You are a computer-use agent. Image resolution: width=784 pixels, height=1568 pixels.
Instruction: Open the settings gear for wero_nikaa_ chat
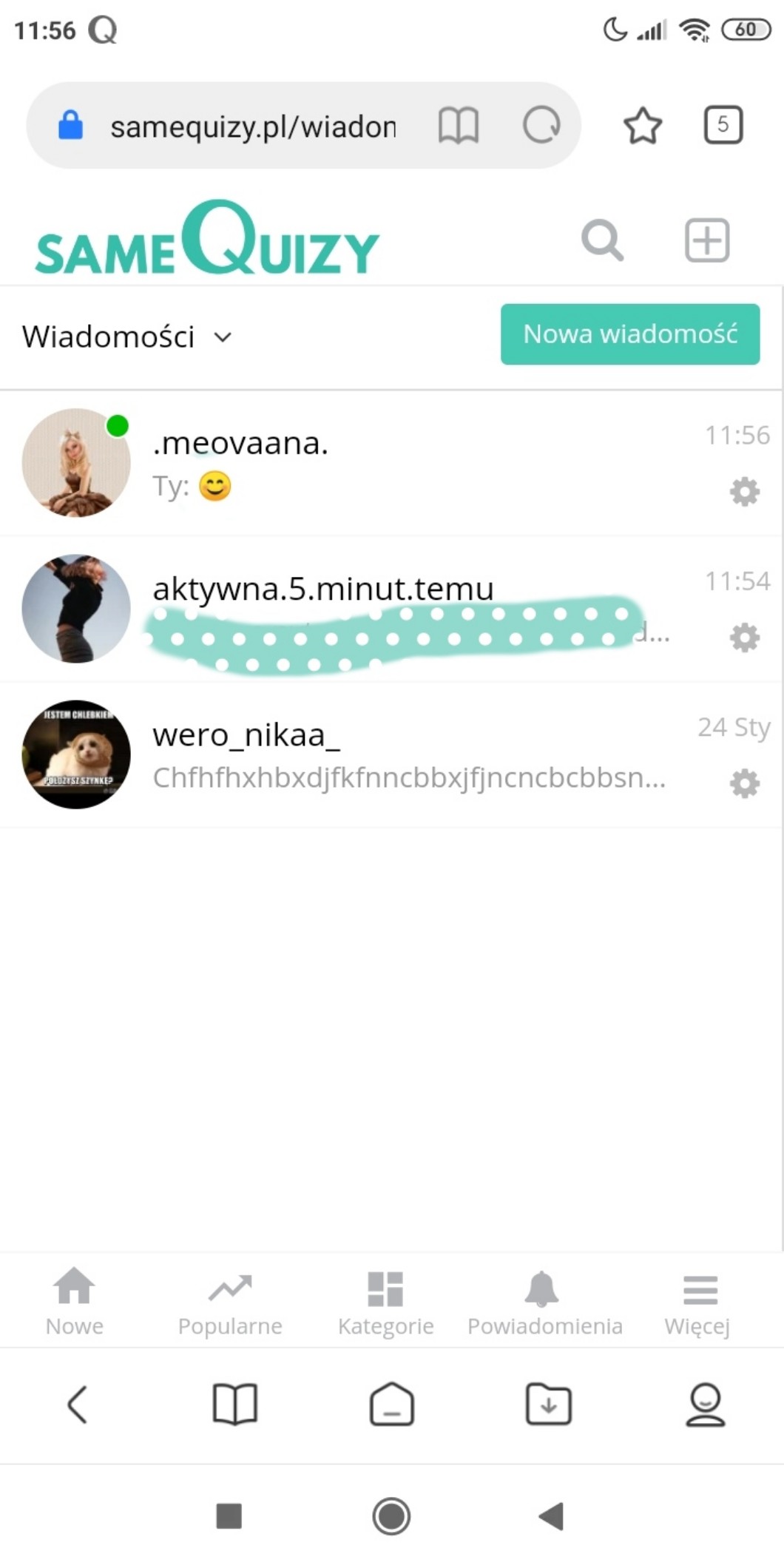click(x=744, y=783)
